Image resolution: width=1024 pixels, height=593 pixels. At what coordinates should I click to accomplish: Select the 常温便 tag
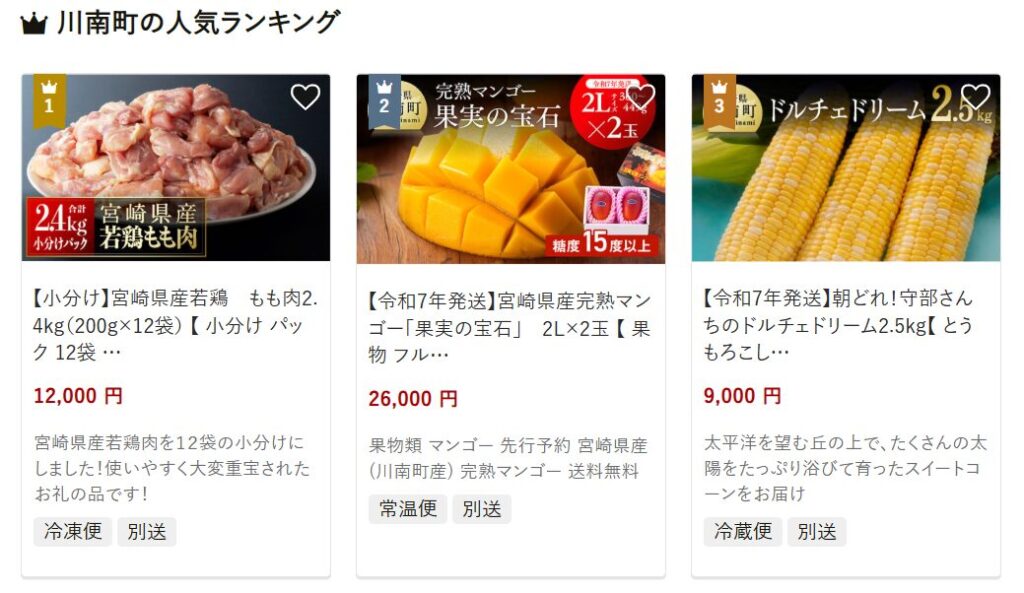point(408,509)
